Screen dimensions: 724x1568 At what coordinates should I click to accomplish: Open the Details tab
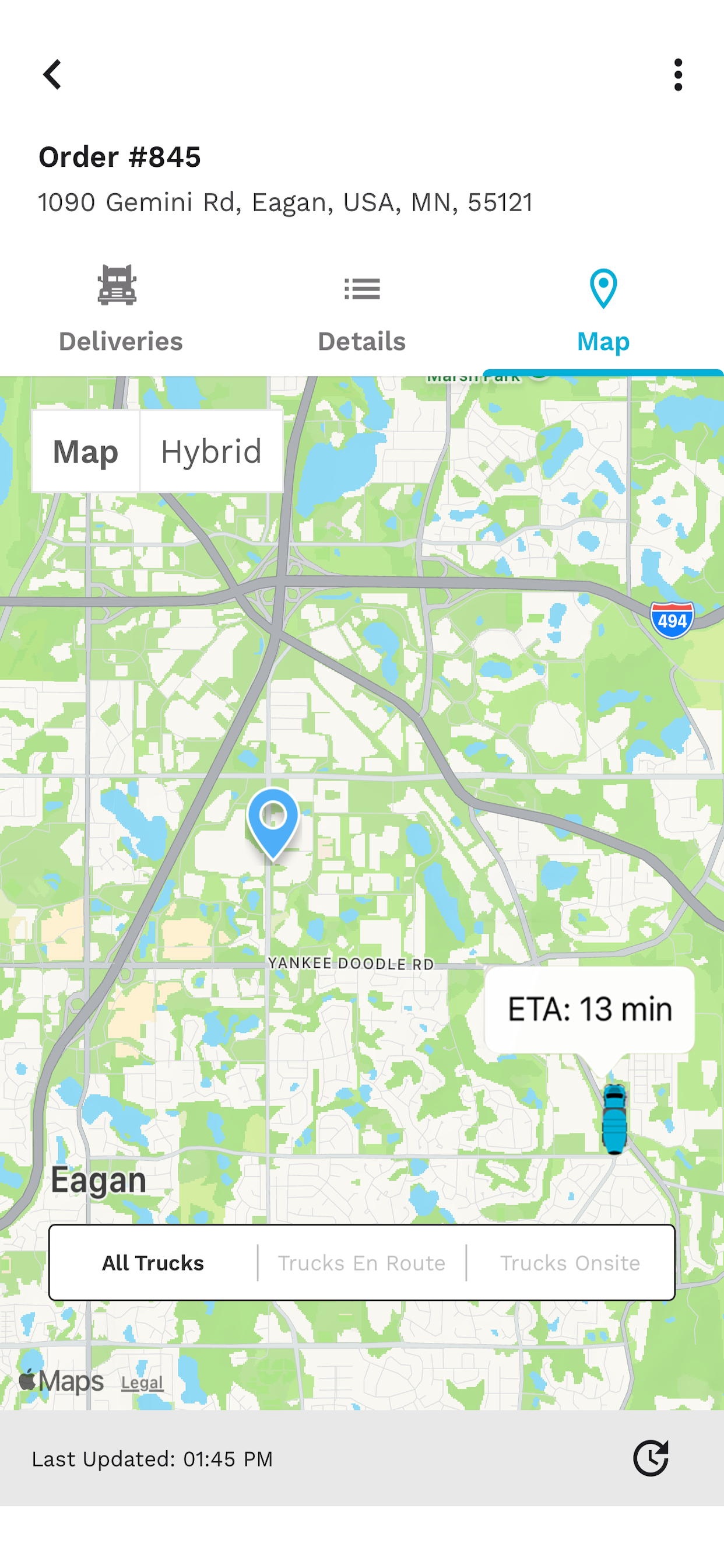362,309
